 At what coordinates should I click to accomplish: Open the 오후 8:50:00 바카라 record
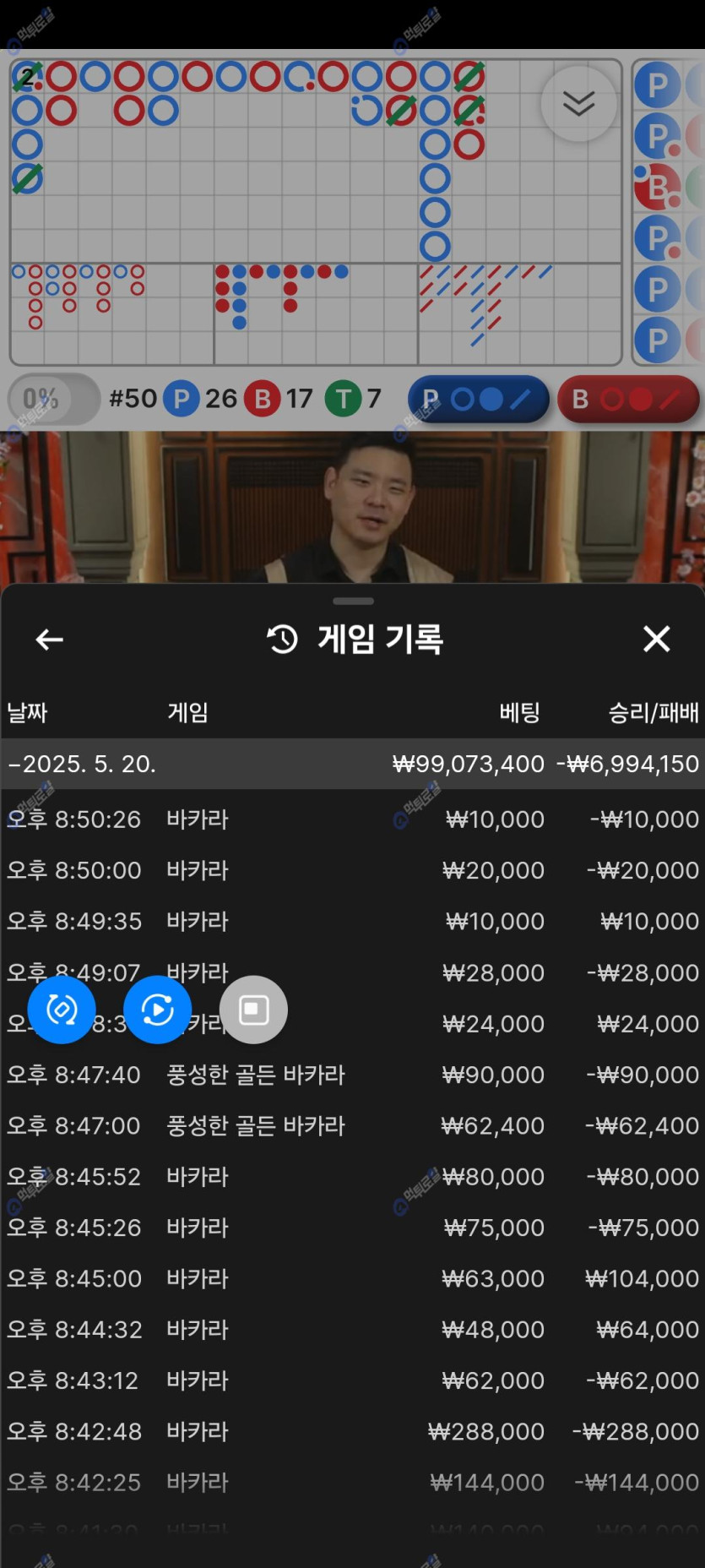coord(352,870)
